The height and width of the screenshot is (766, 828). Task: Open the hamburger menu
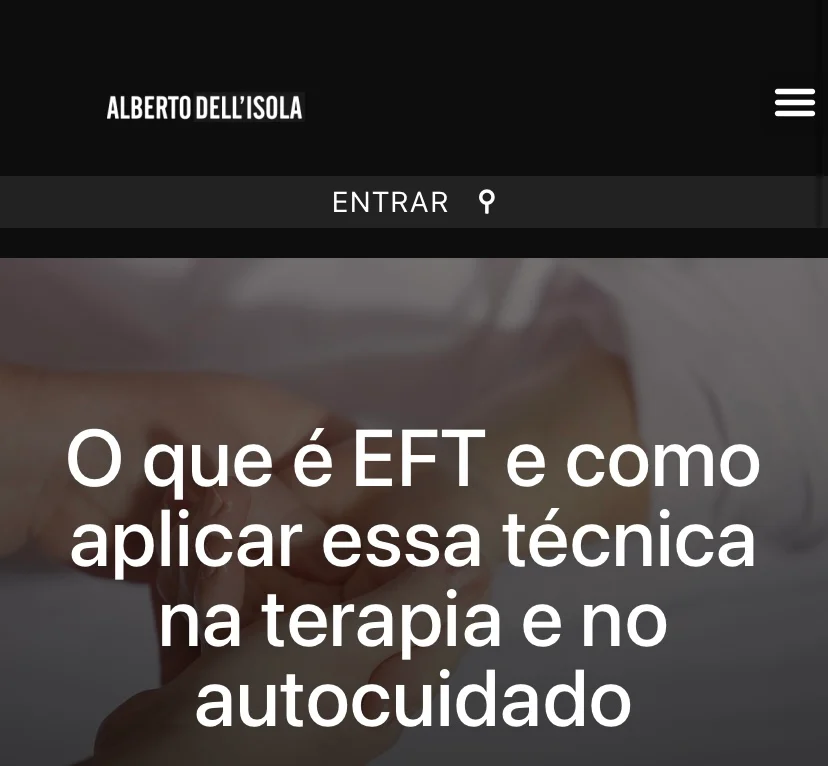pos(794,102)
